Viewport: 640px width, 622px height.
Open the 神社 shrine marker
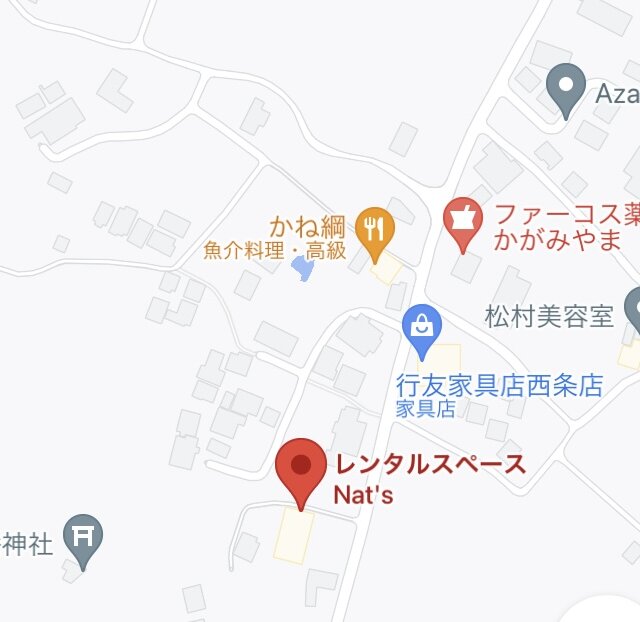pos(83,538)
